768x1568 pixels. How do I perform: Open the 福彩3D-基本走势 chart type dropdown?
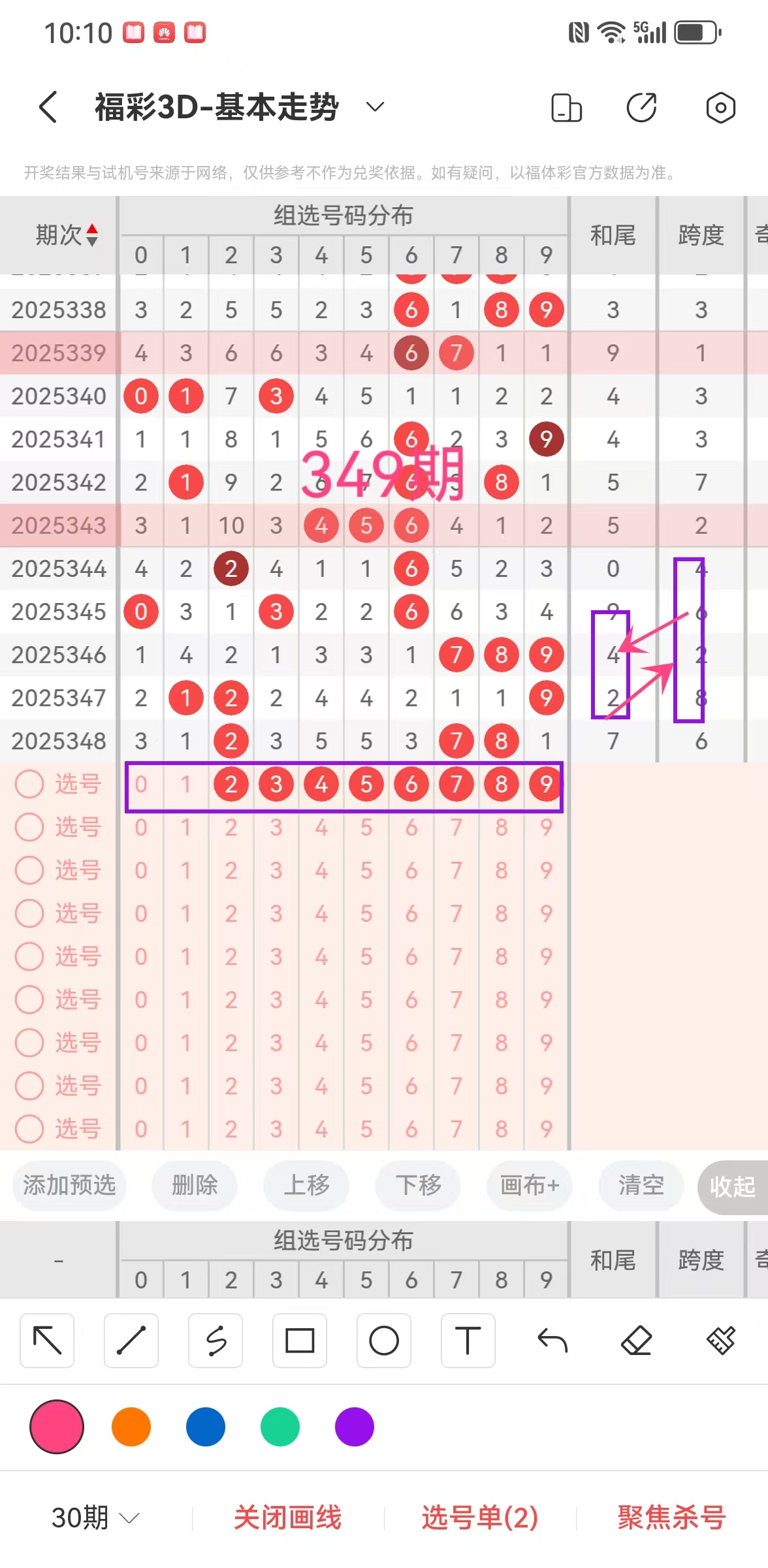pos(375,106)
